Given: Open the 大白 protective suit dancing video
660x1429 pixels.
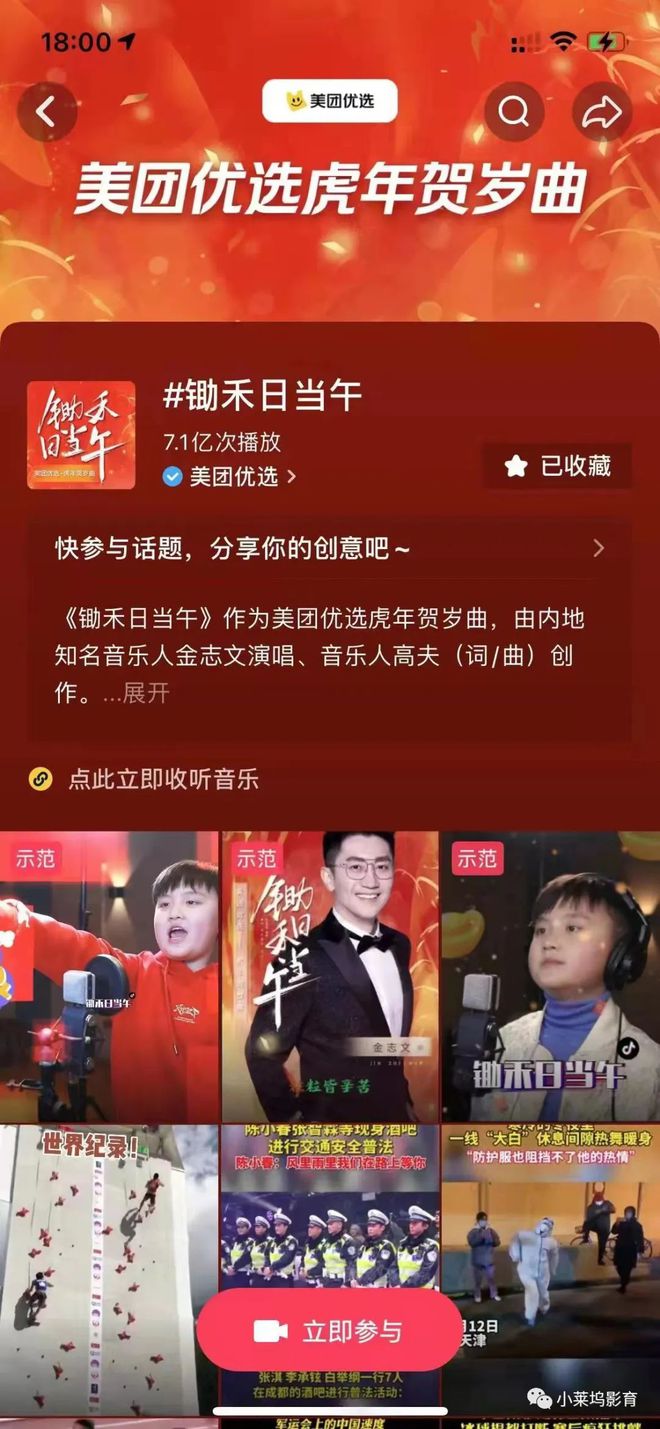Looking at the screenshot, I should (551, 1230).
